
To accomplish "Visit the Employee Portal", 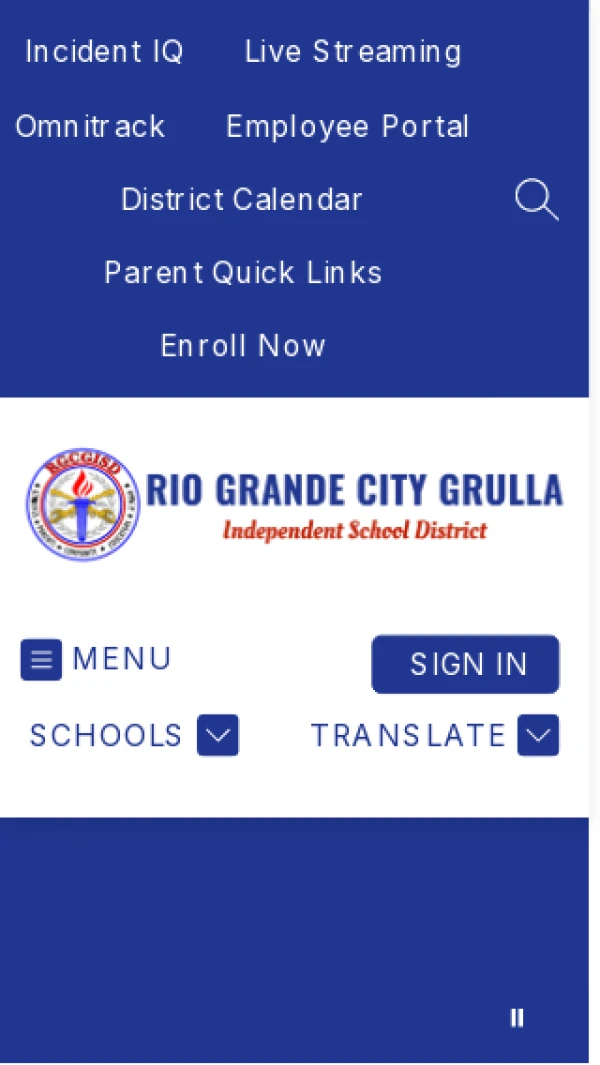I will point(347,127).
